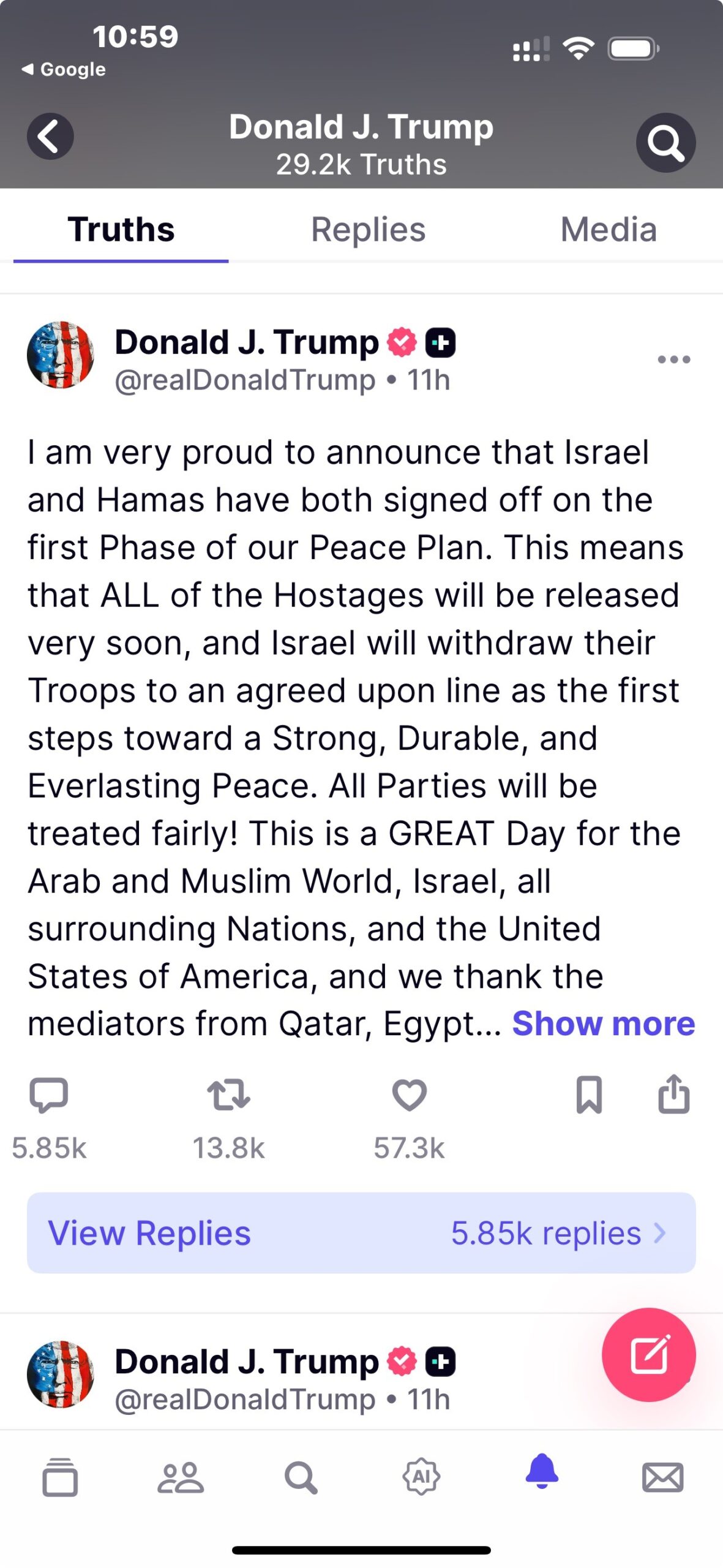Bookmark the Peace Plan post

tap(589, 1095)
